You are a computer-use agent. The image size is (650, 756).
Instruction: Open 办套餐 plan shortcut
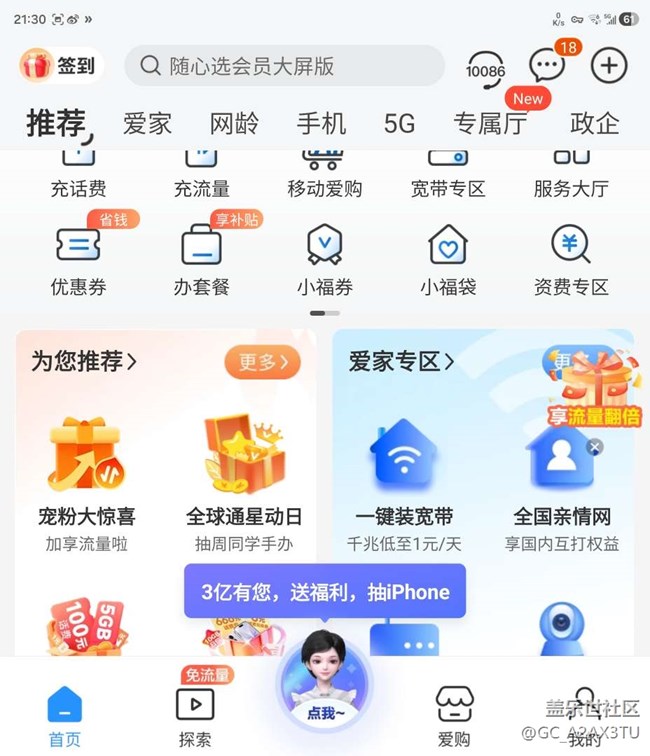pyautogui.click(x=201, y=259)
